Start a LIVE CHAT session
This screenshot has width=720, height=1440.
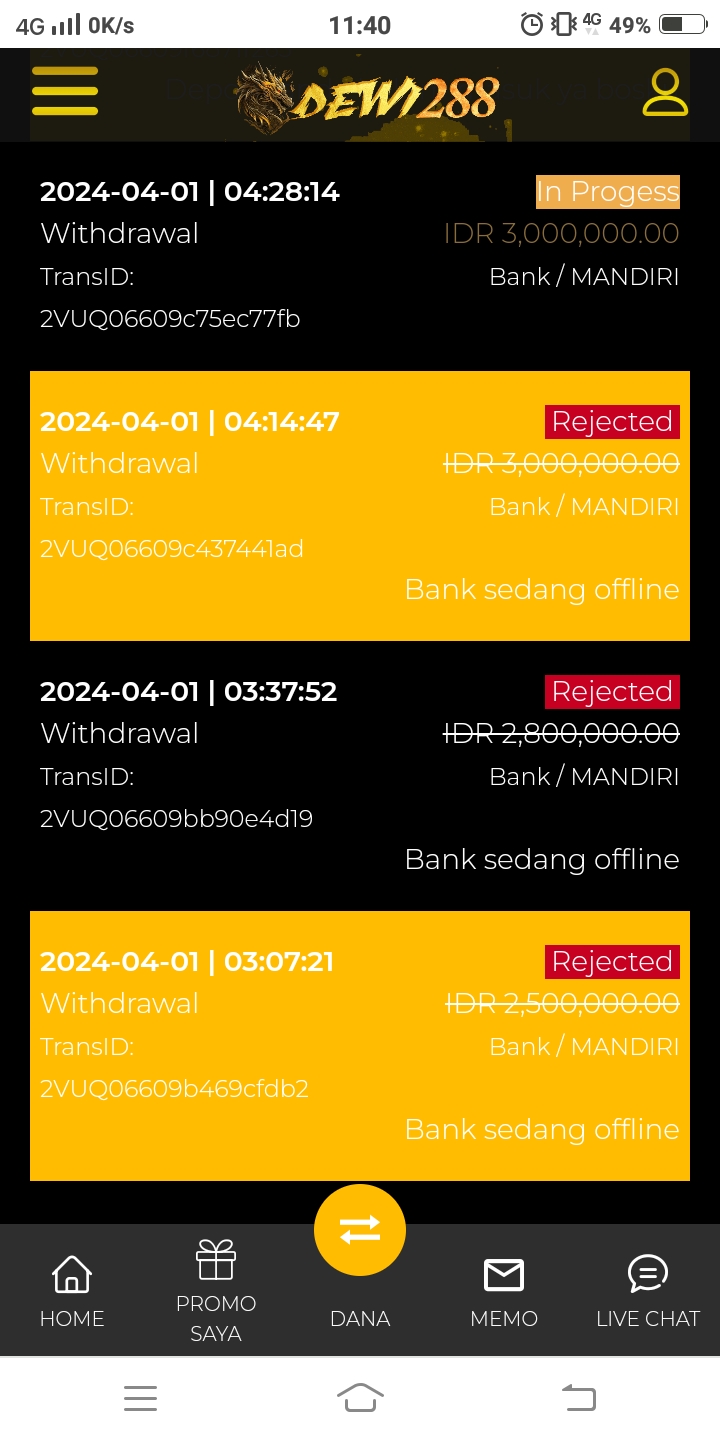tap(647, 1290)
